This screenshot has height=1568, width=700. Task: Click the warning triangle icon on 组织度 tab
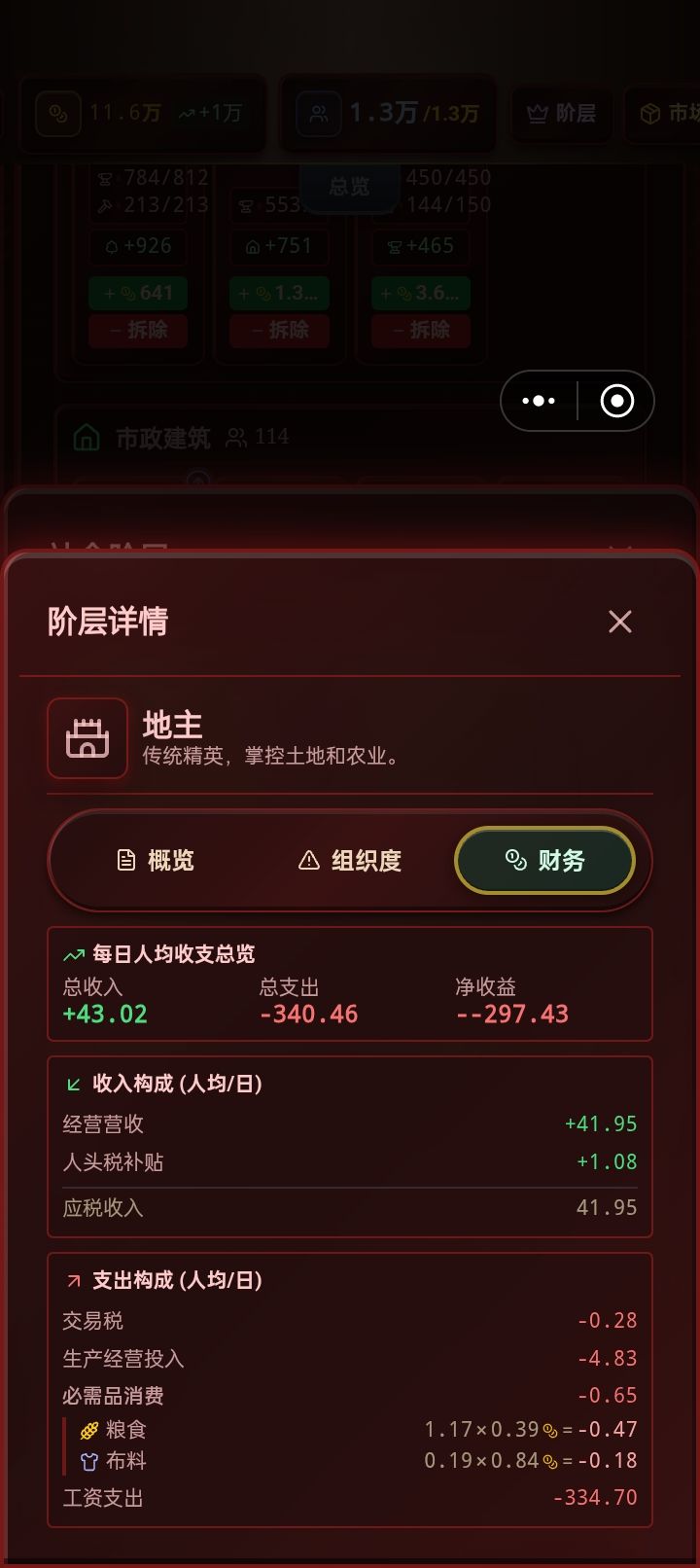309,860
